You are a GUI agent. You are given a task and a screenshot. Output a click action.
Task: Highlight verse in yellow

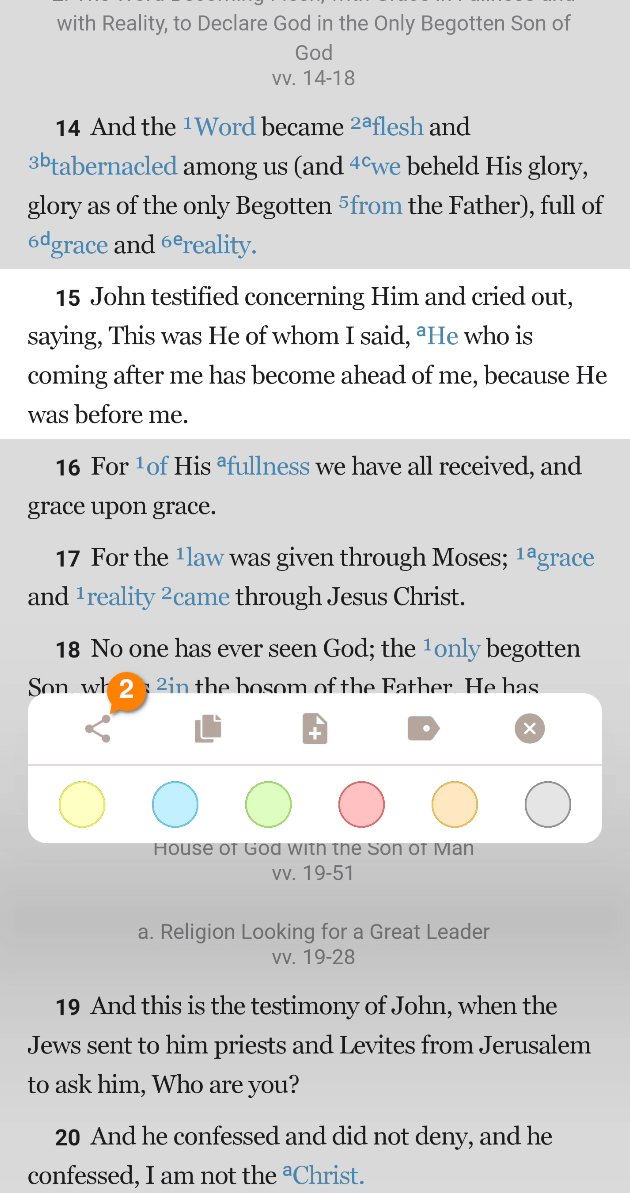pyautogui.click(x=82, y=804)
